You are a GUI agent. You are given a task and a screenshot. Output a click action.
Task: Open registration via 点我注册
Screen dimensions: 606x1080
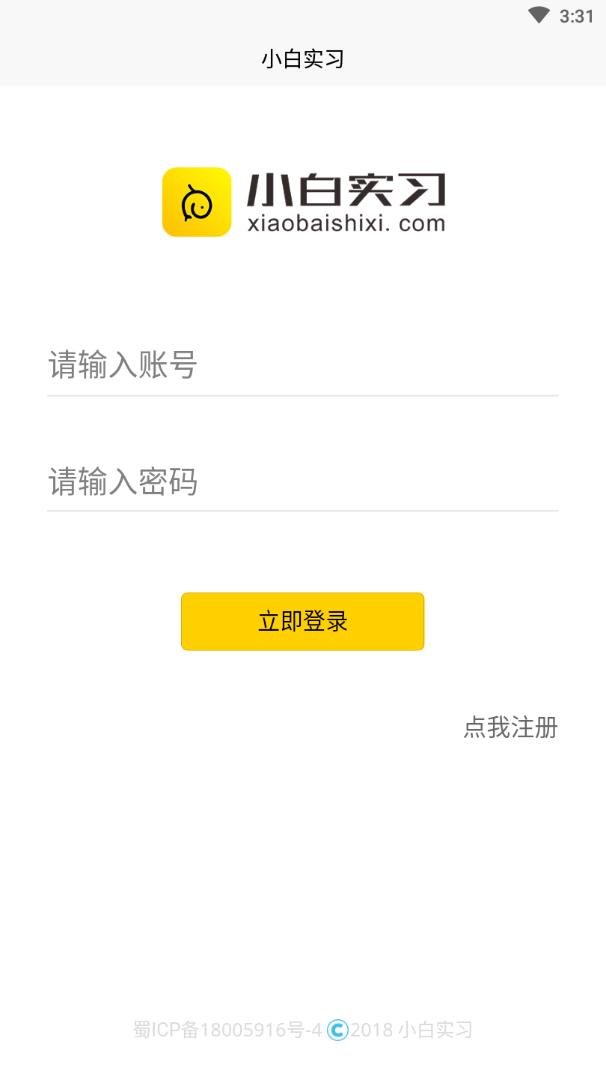coord(510,728)
